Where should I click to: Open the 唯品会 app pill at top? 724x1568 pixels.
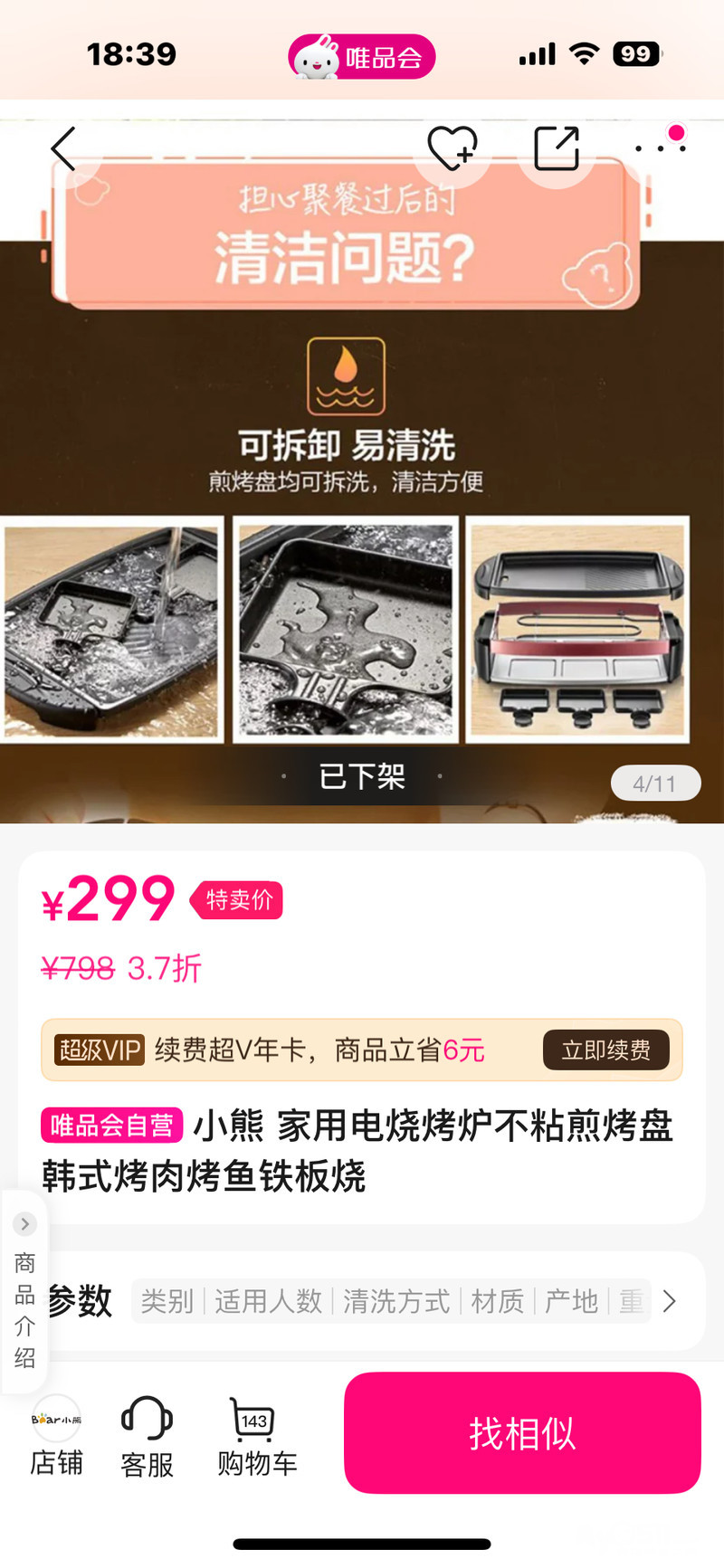[x=362, y=57]
